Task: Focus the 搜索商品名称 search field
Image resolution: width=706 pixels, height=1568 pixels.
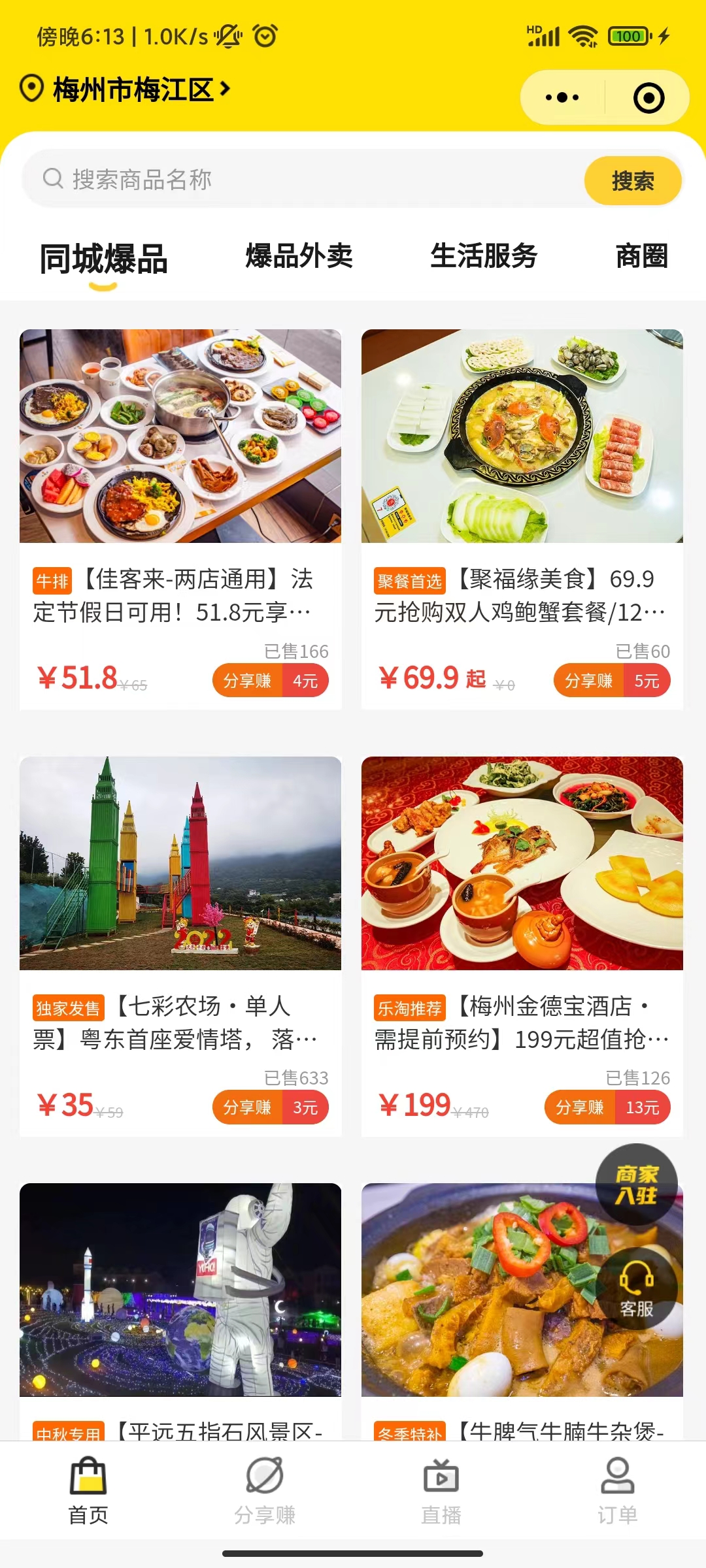Action: click(x=307, y=179)
